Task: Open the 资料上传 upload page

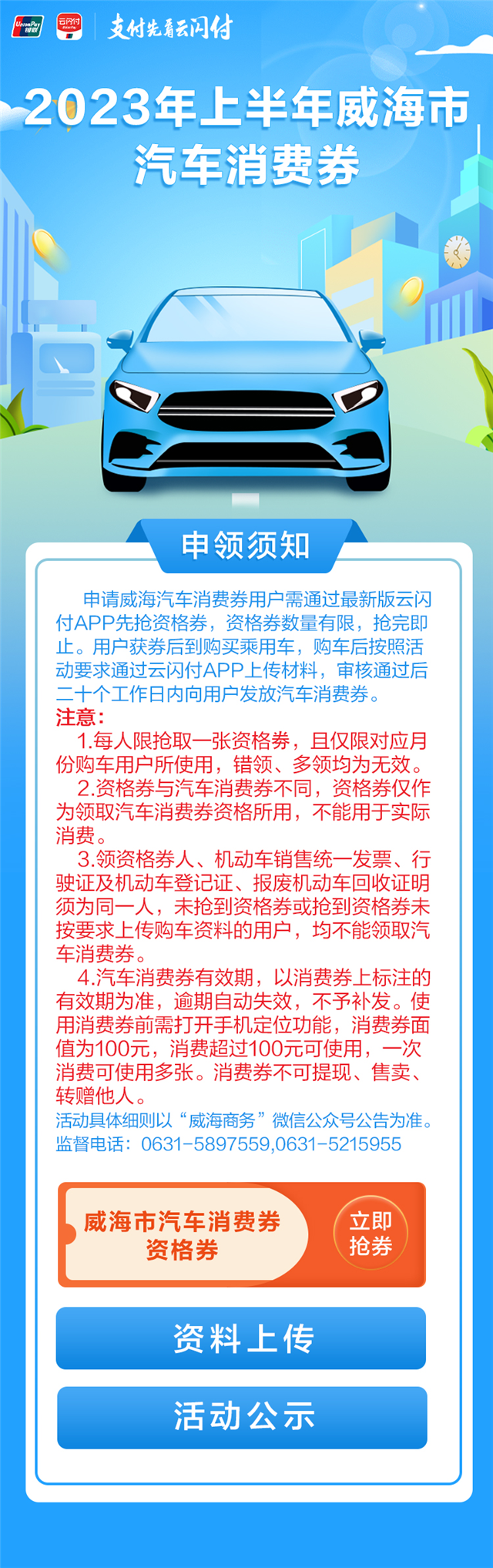Action: coord(241,1338)
